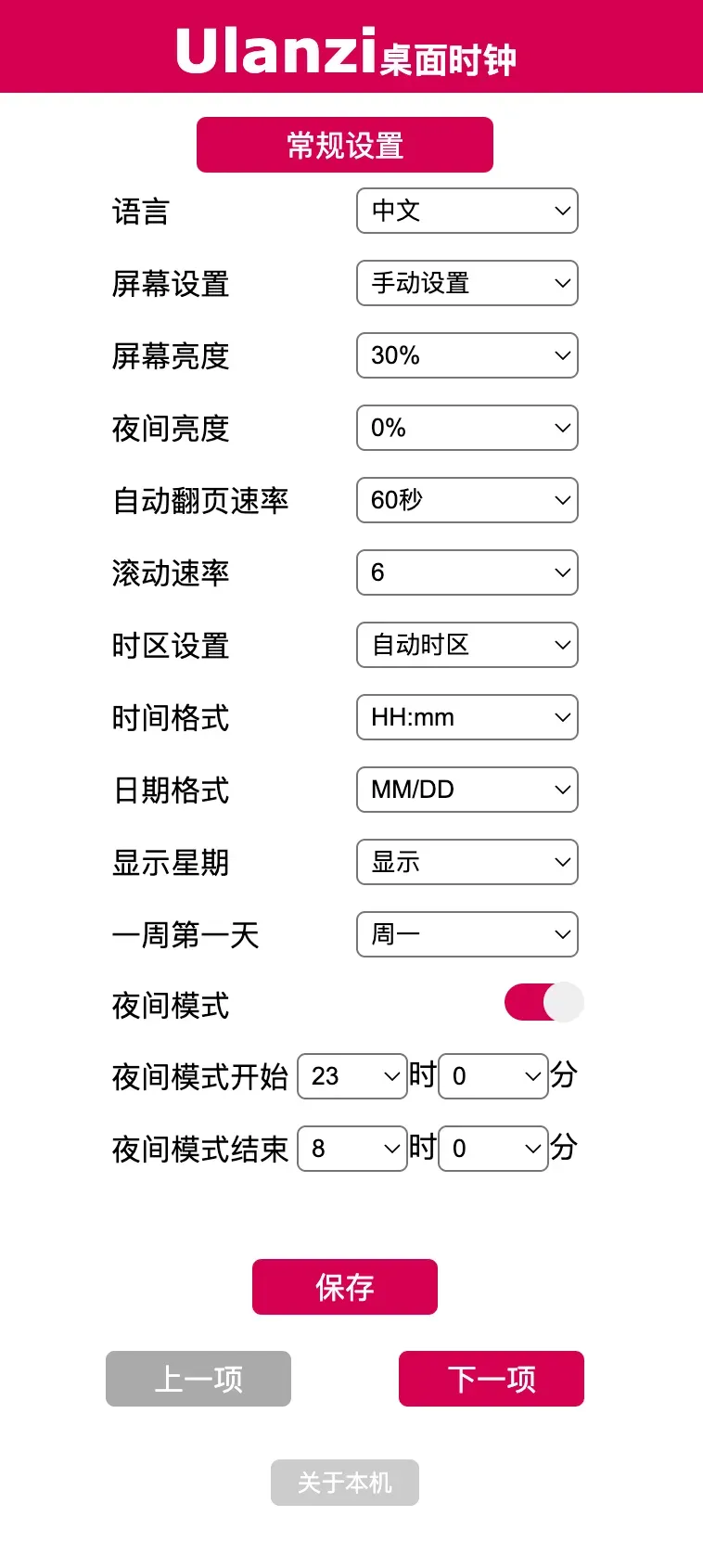Select a new 自动翻页速率 value
The height and width of the screenshot is (1568, 703).
coord(467,500)
